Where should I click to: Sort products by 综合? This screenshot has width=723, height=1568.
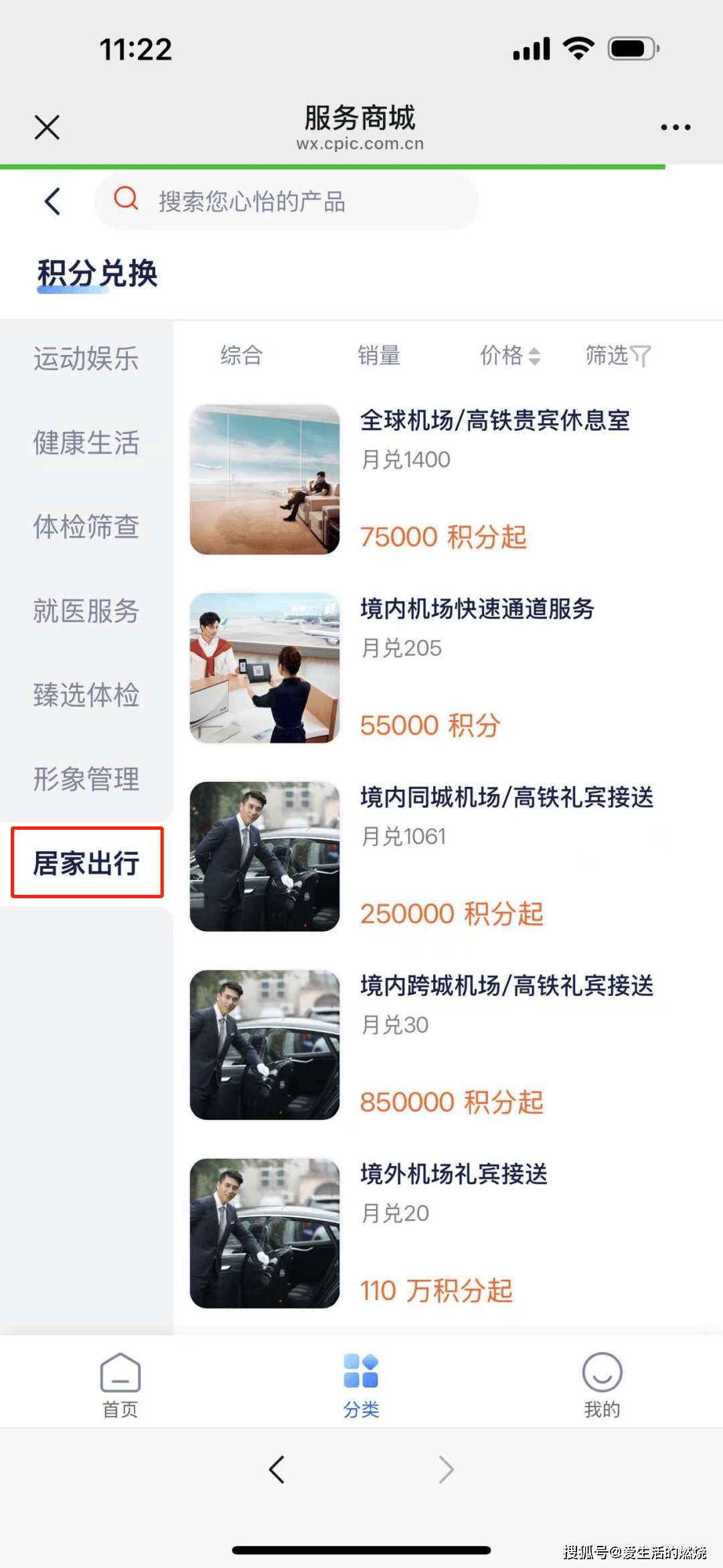(241, 355)
